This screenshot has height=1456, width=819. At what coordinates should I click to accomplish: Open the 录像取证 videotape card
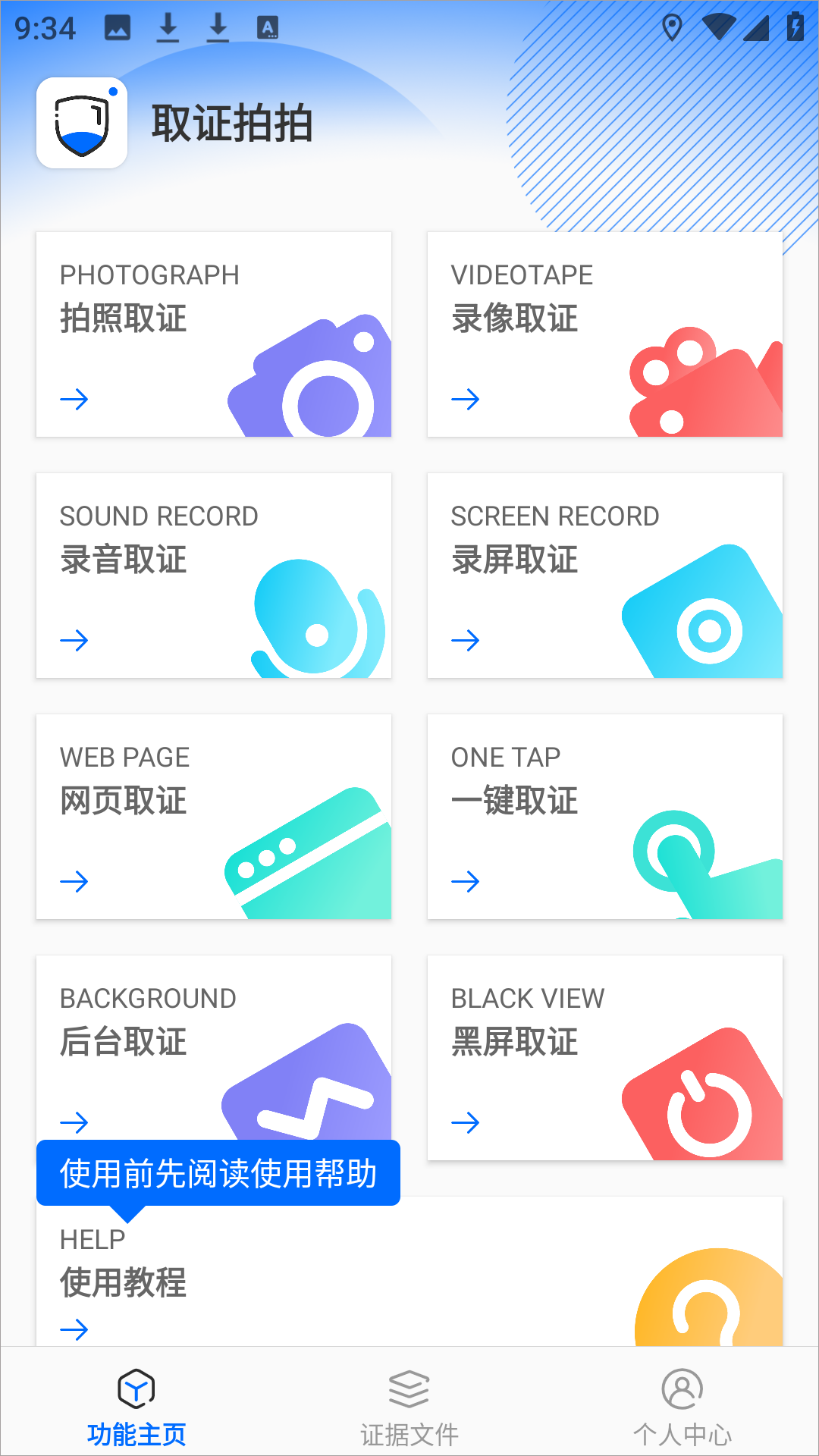[x=605, y=334]
